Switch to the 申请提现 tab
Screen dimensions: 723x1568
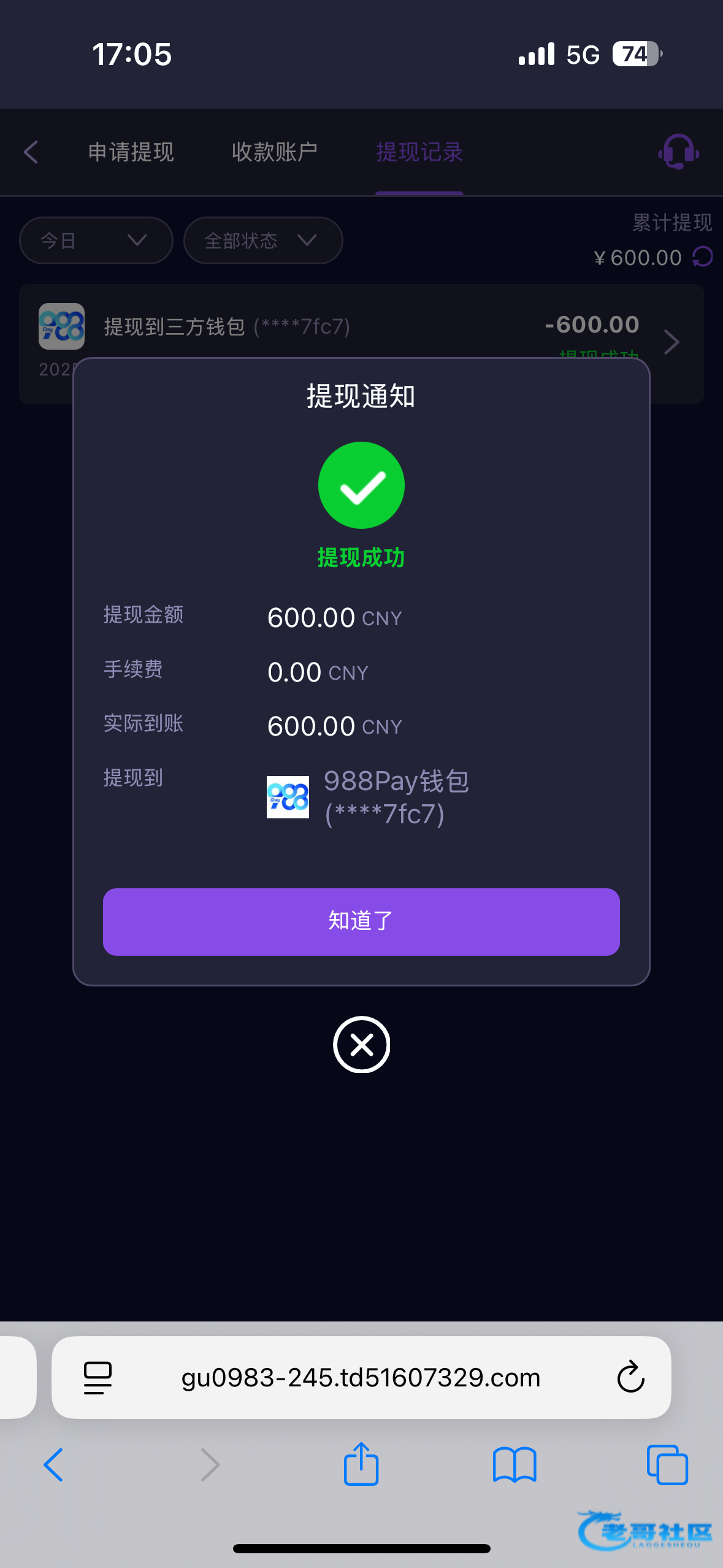(x=131, y=152)
